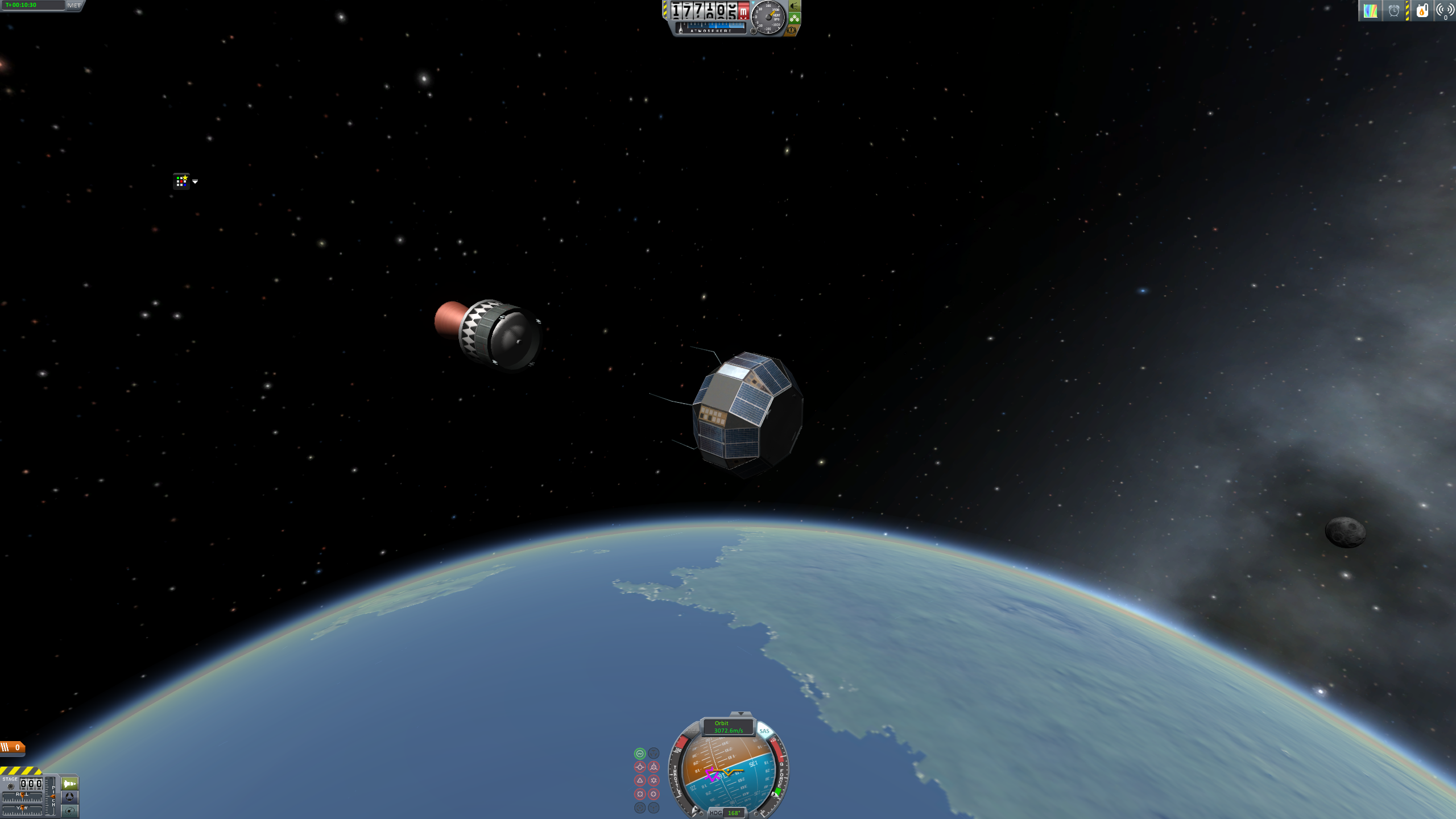Set SAS to hold prograde
The width and height of the screenshot is (1456, 819).
click(640, 767)
